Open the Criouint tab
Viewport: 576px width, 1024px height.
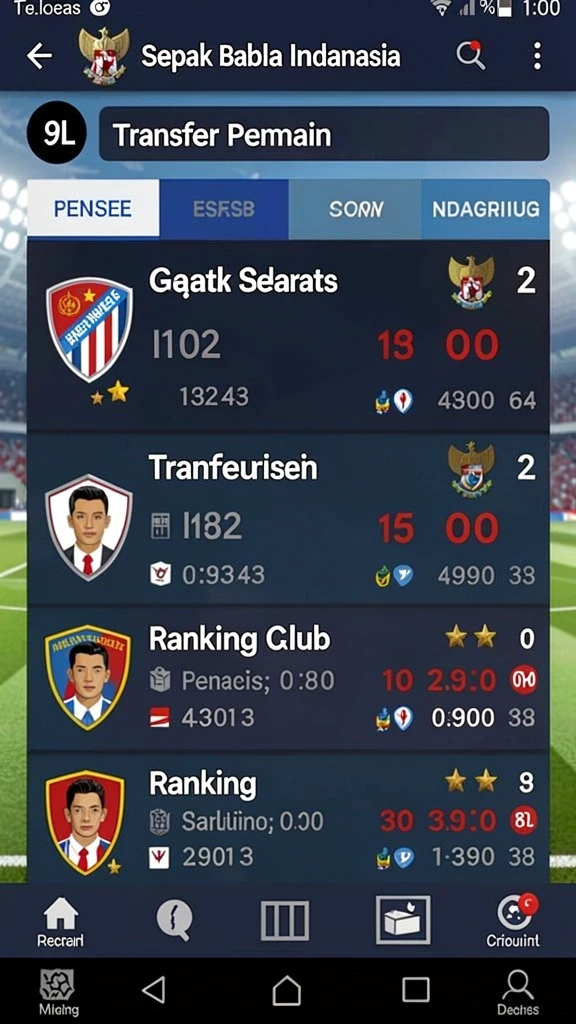tap(513, 921)
